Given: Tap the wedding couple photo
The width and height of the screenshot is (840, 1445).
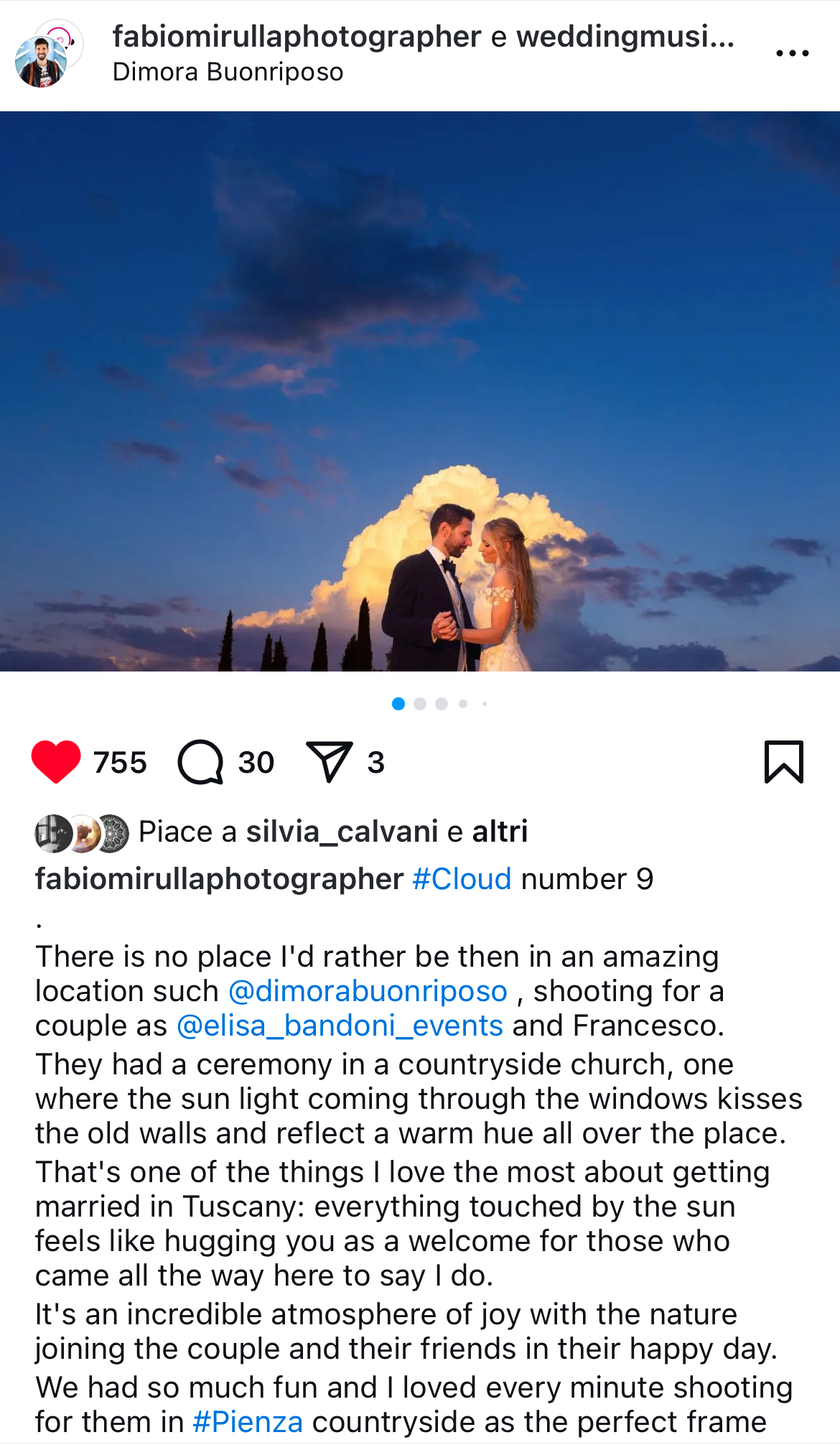Looking at the screenshot, I should pyautogui.click(x=420, y=391).
